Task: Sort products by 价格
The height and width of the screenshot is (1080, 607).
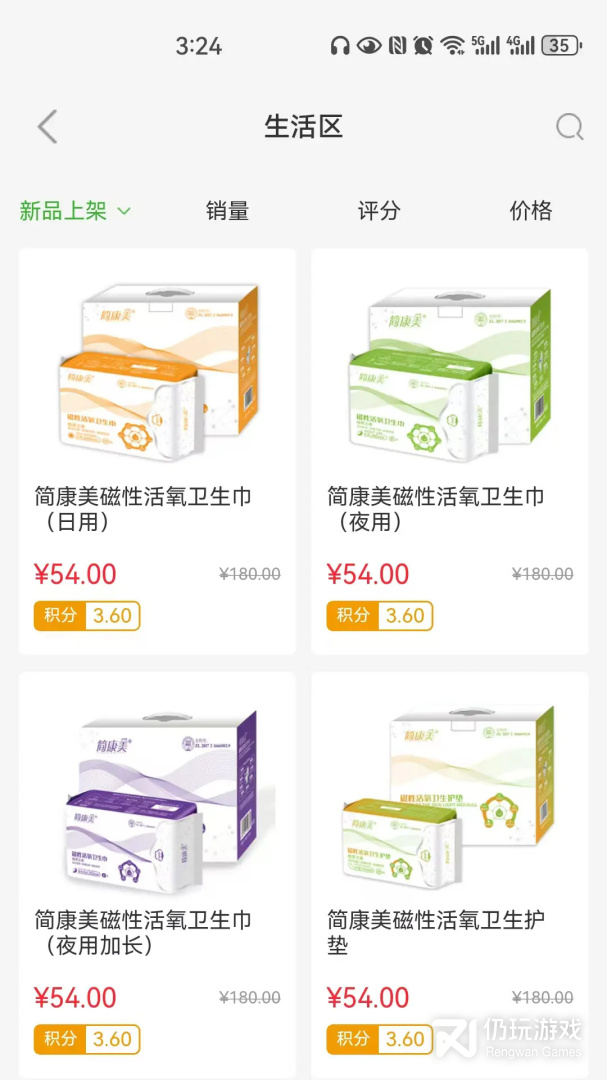Action: (531, 211)
